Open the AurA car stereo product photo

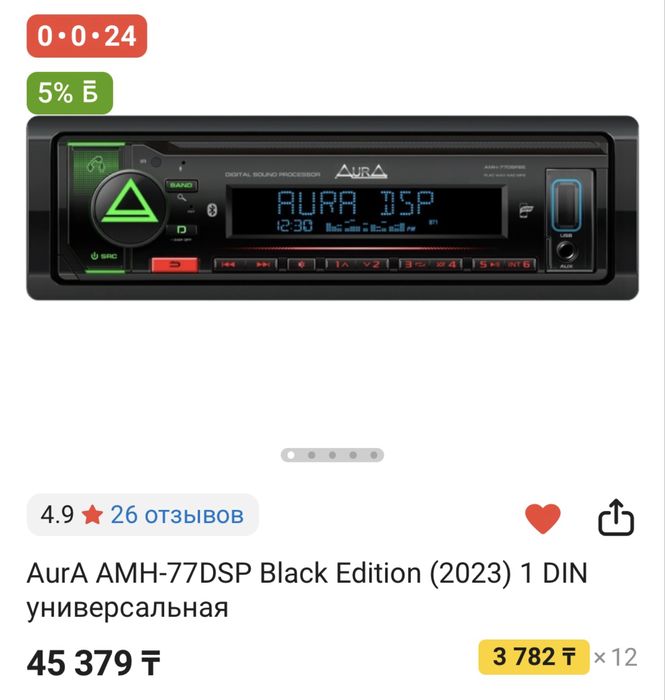[x=332, y=208]
